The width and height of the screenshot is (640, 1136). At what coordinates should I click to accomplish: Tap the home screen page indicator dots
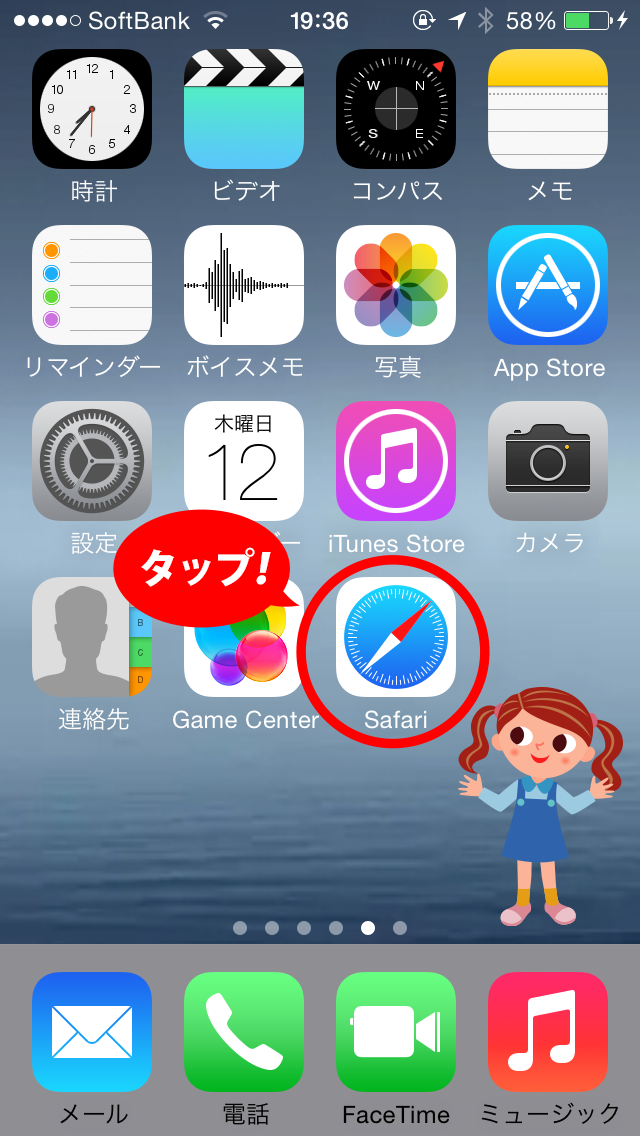coord(320,928)
